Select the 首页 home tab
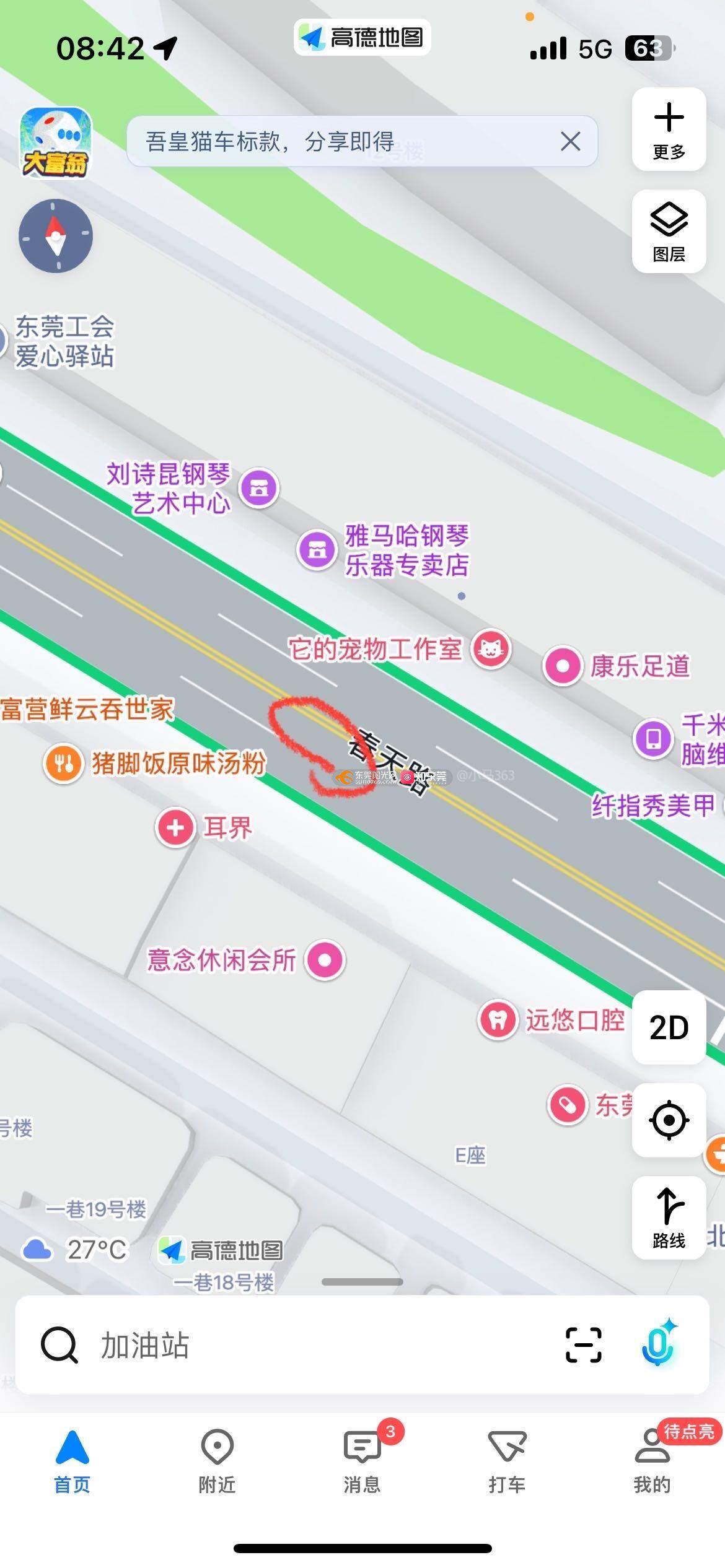 point(72,1460)
